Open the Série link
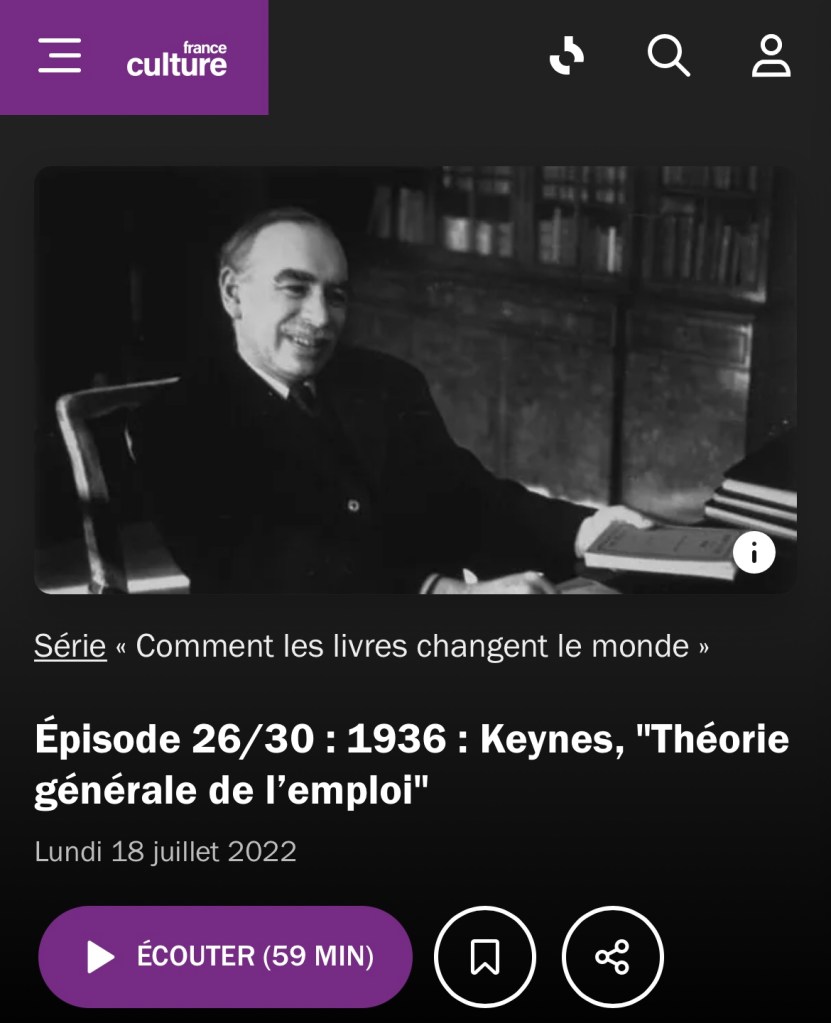 tap(70, 646)
